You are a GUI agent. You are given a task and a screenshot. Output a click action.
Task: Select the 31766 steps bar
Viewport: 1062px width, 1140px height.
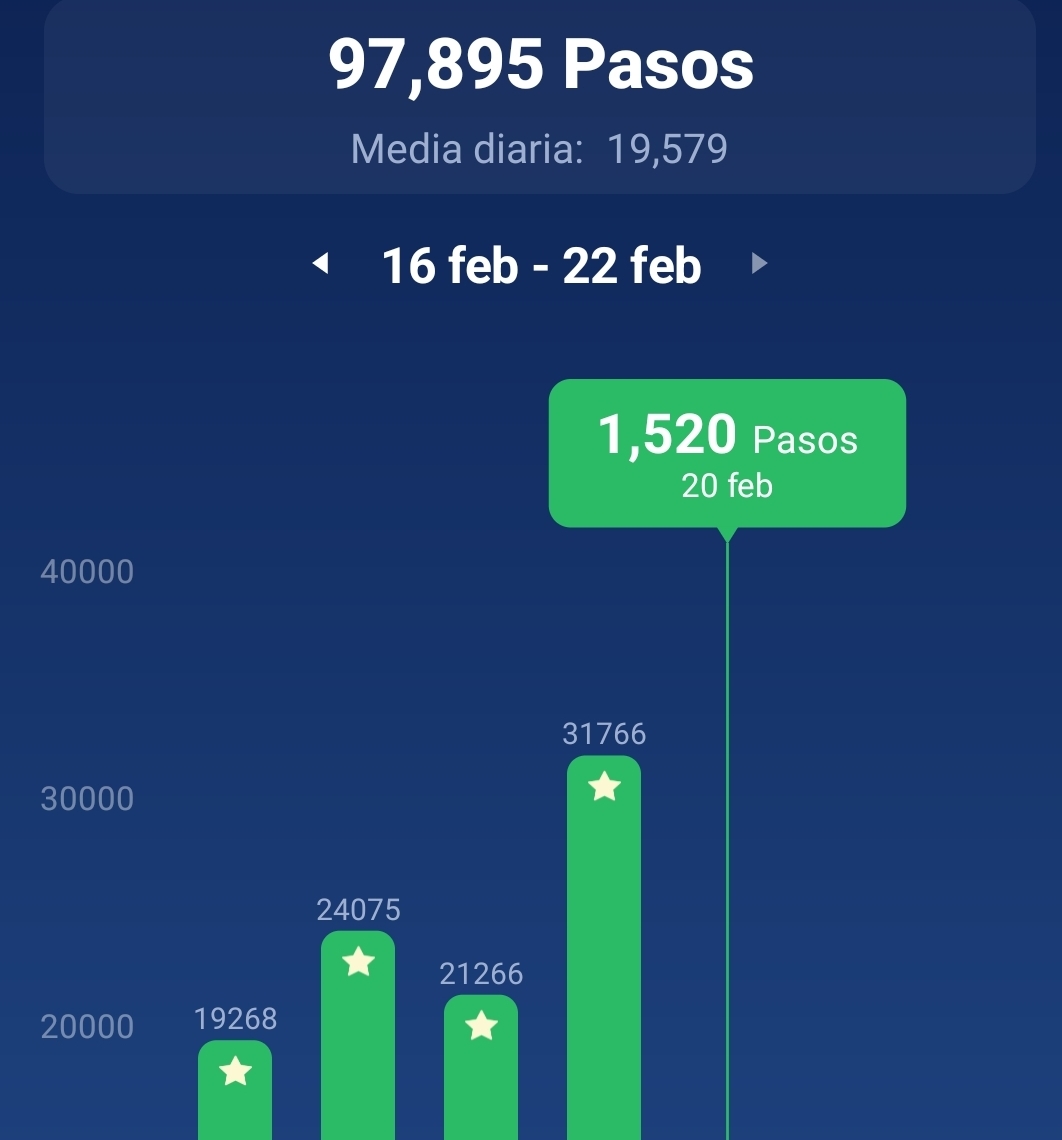point(604,950)
